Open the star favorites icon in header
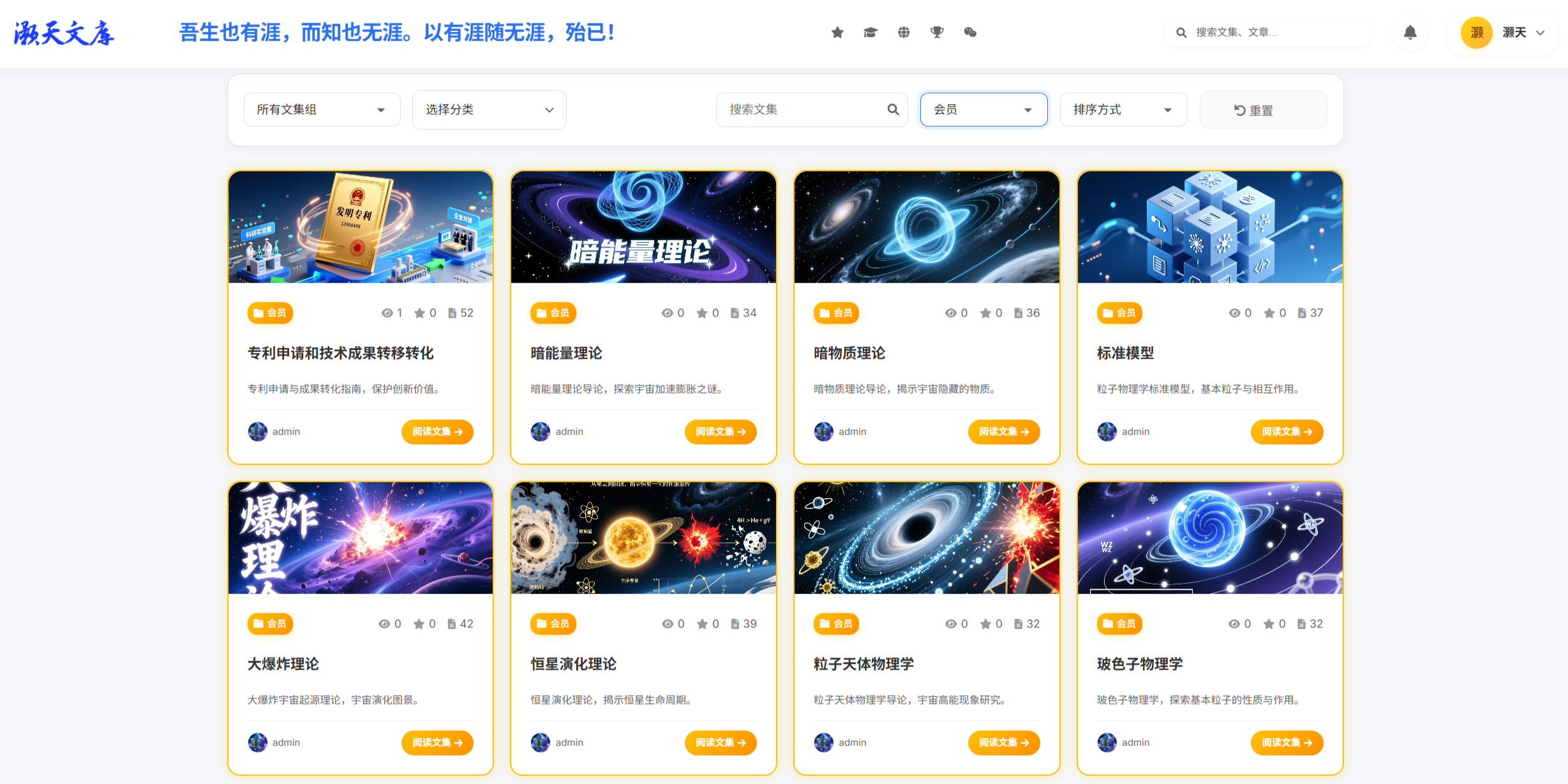 [x=837, y=33]
